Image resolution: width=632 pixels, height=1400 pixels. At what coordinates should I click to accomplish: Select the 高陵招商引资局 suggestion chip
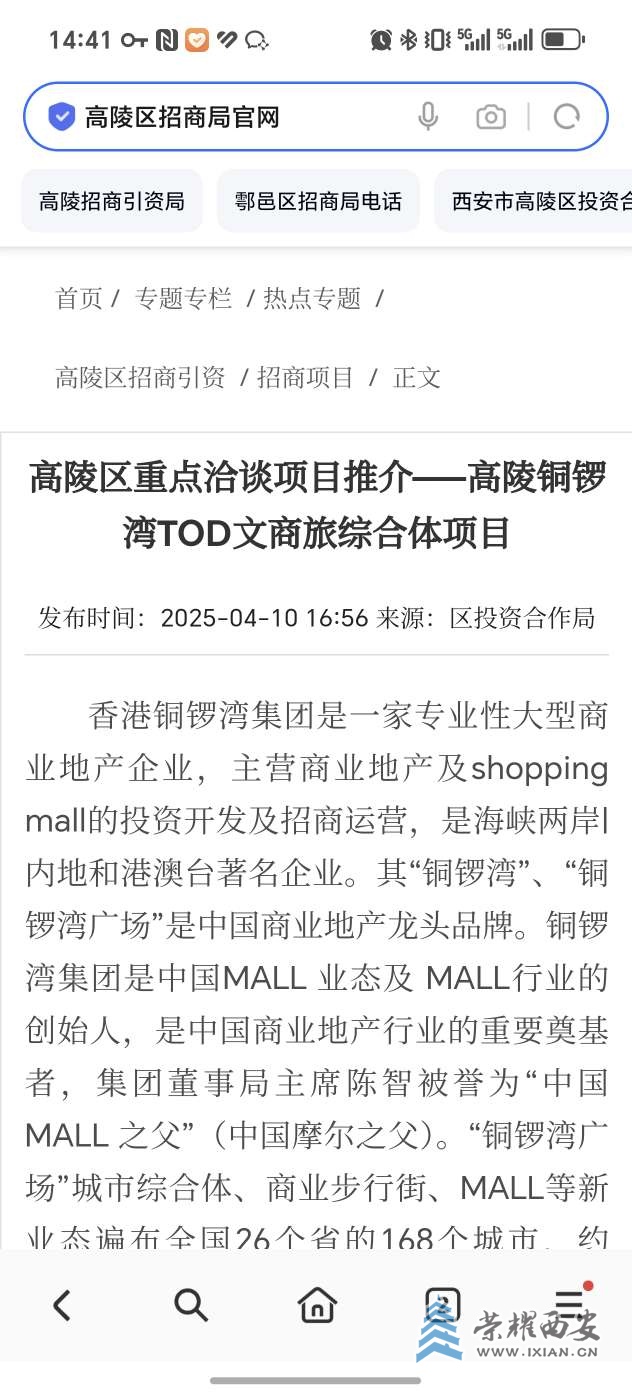click(112, 201)
